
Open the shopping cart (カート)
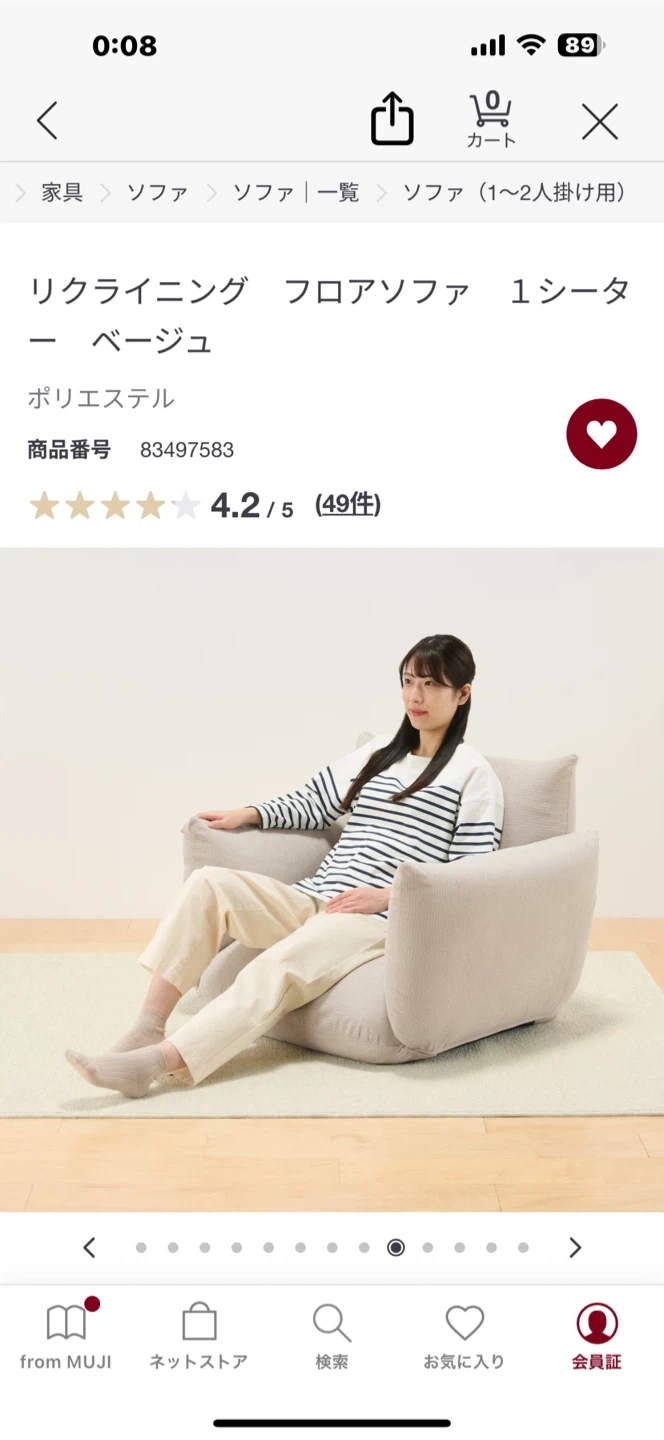pyautogui.click(x=491, y=120)
